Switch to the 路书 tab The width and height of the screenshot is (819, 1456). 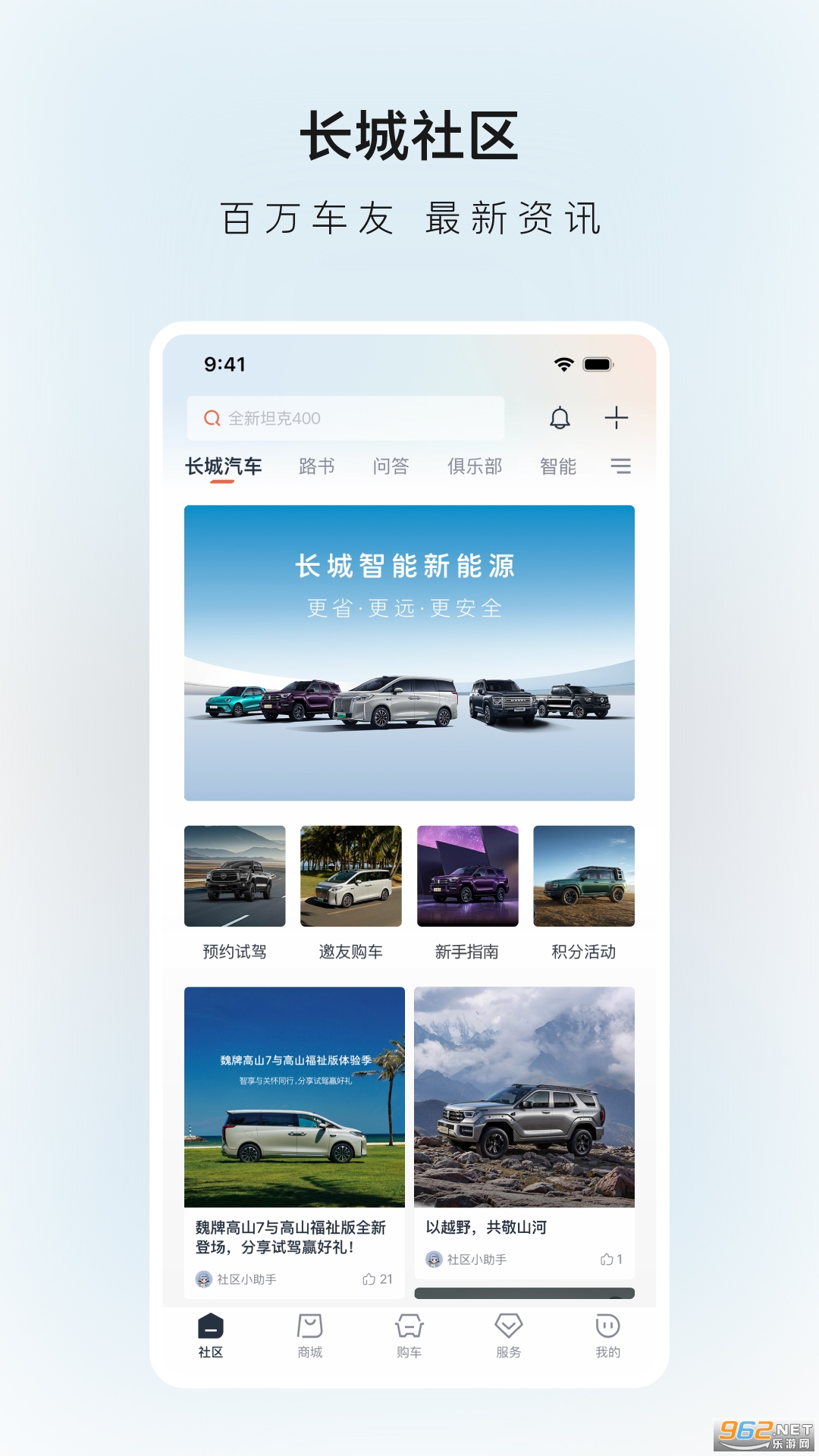tap(318, 466)
